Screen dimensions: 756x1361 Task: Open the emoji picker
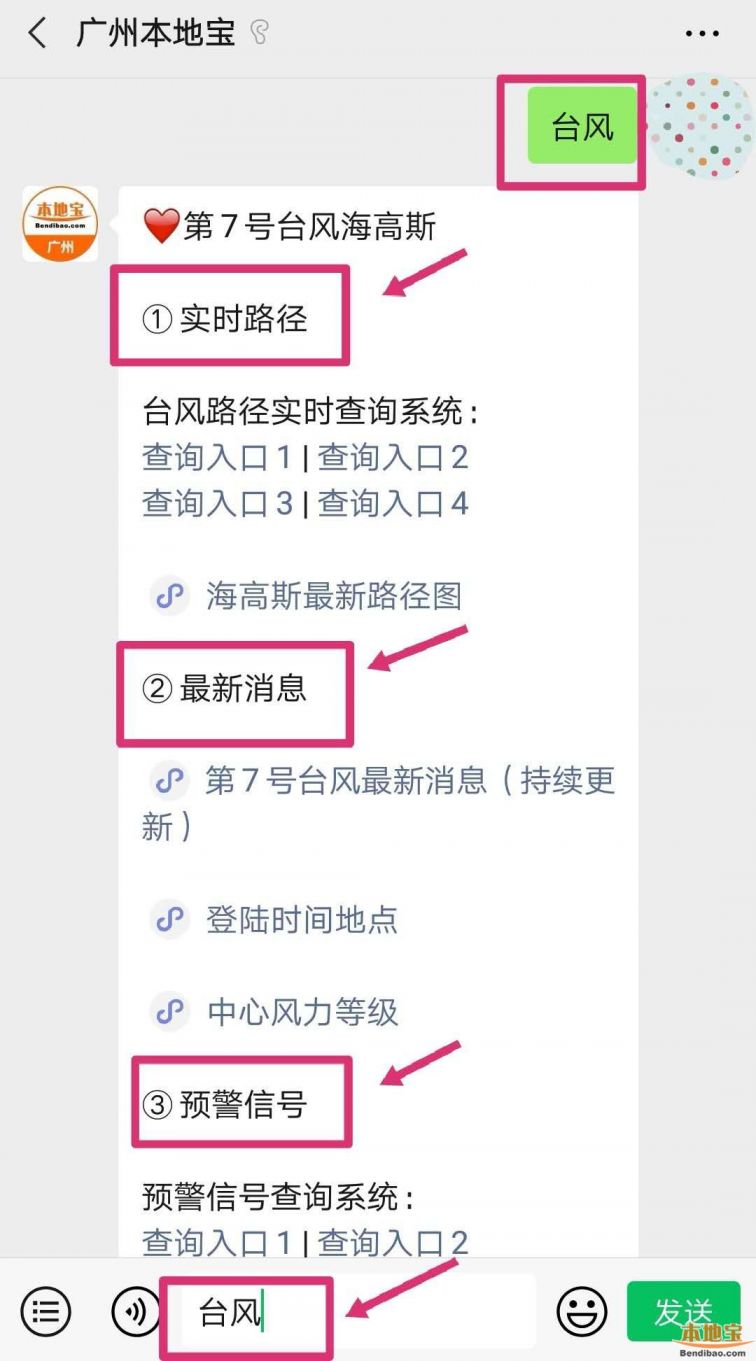(x=582, y=1311)
